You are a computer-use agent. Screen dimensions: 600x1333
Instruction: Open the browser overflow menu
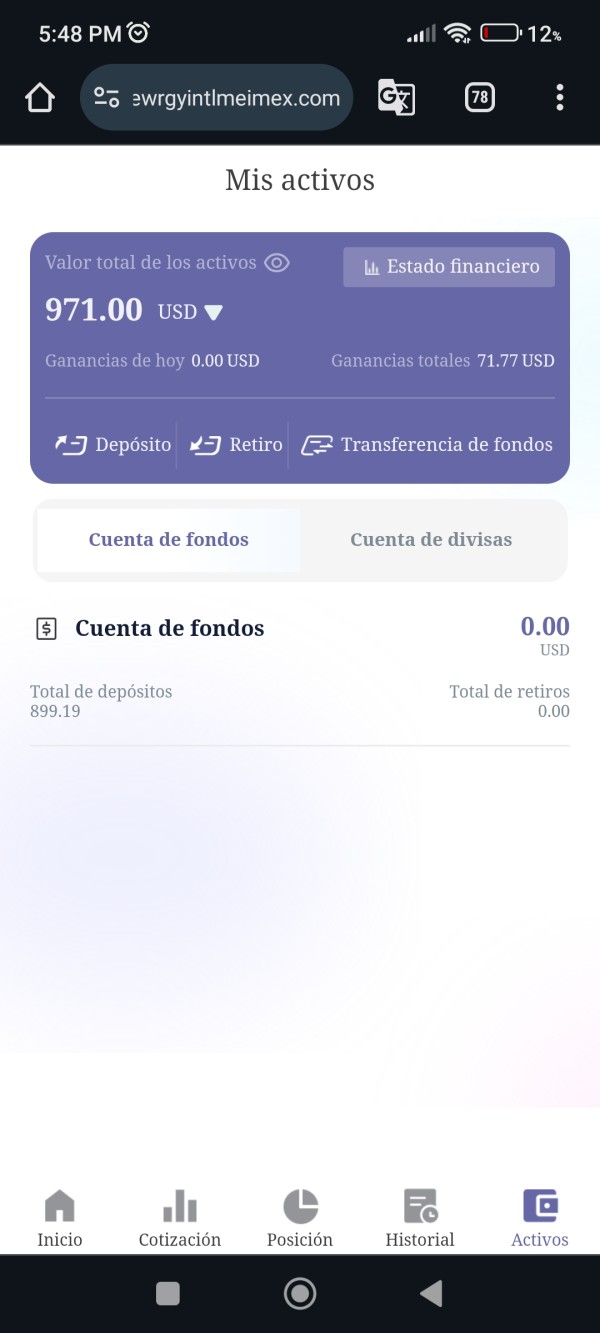[x=559, y=97]
